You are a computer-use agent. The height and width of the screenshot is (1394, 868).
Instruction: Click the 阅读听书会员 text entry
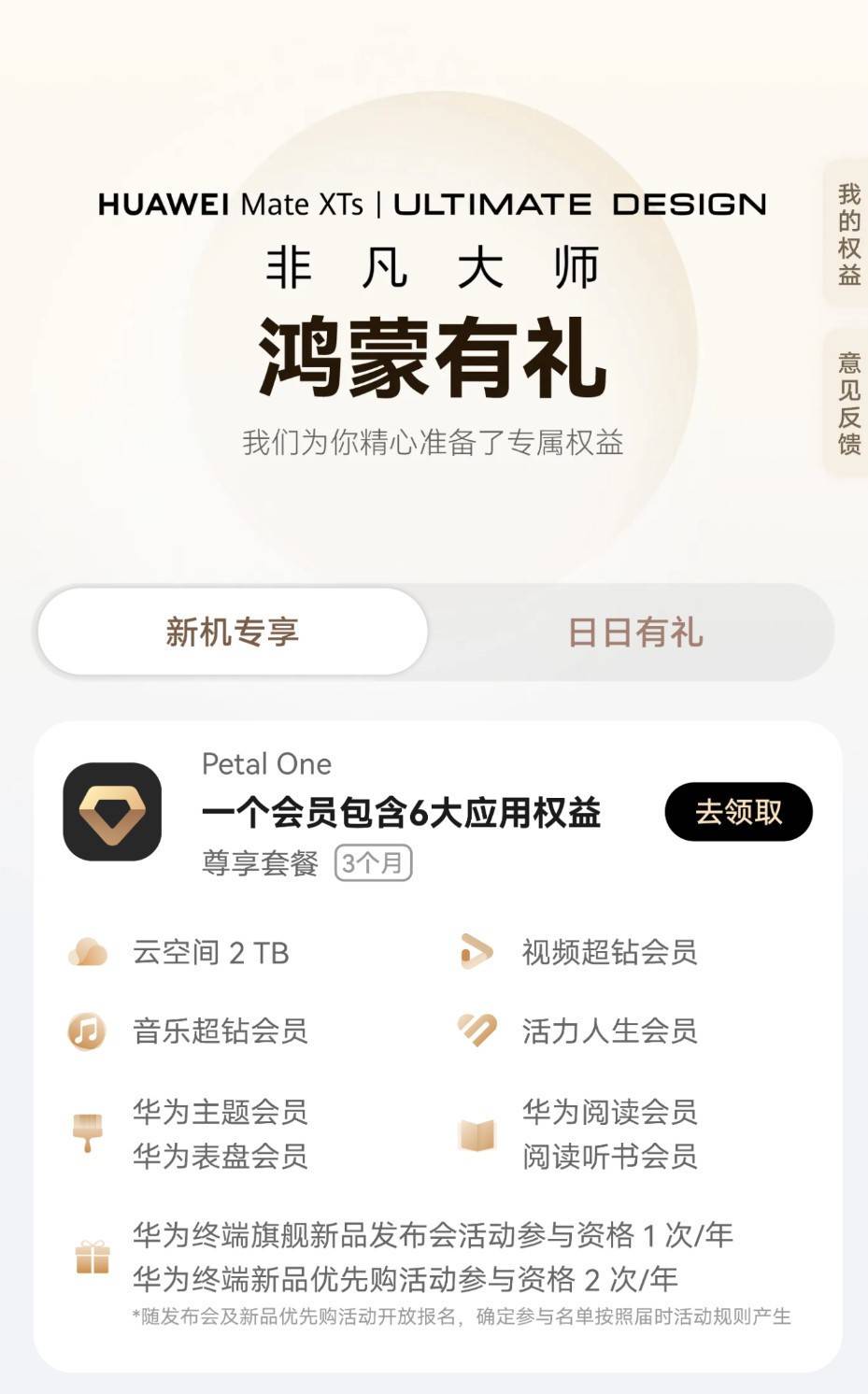610,1159
